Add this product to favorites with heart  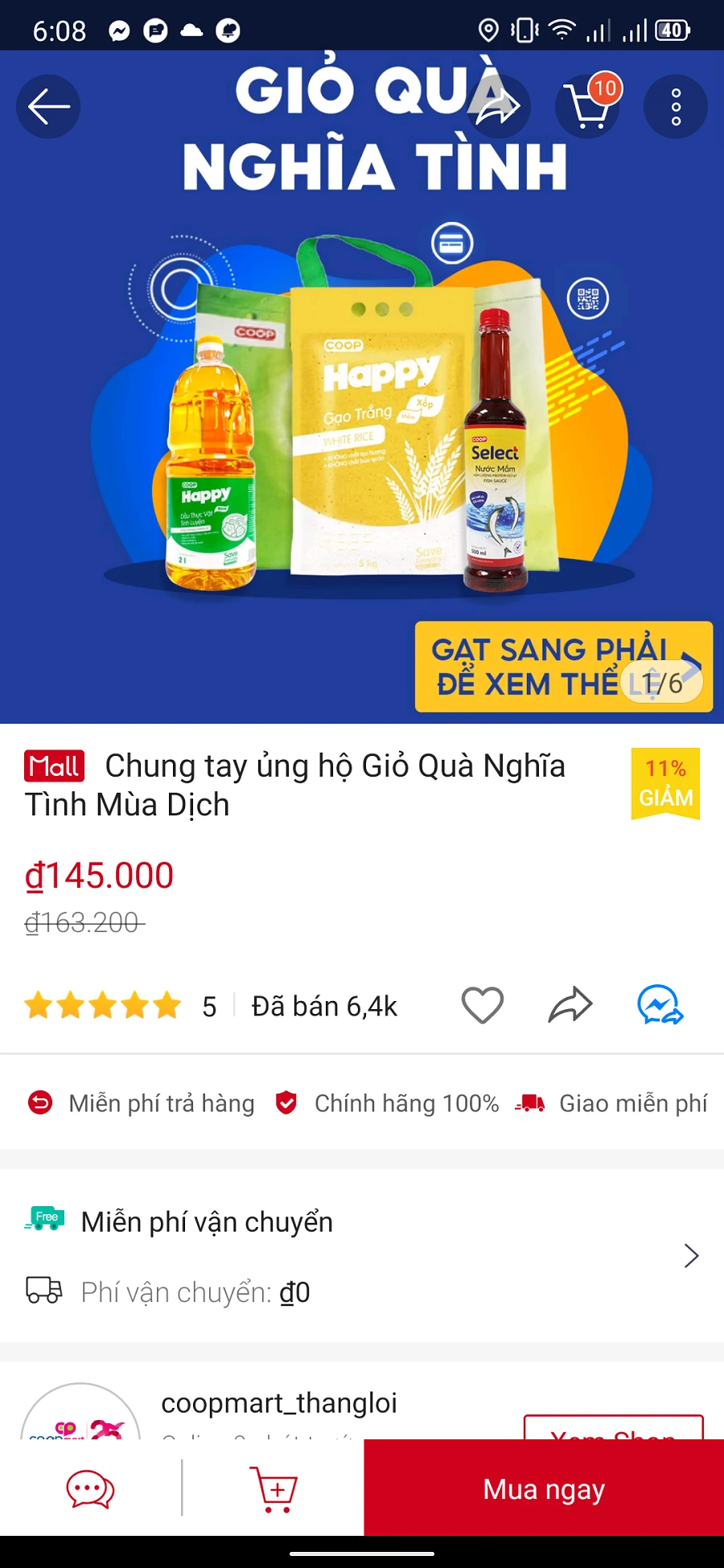(482, 1005)
